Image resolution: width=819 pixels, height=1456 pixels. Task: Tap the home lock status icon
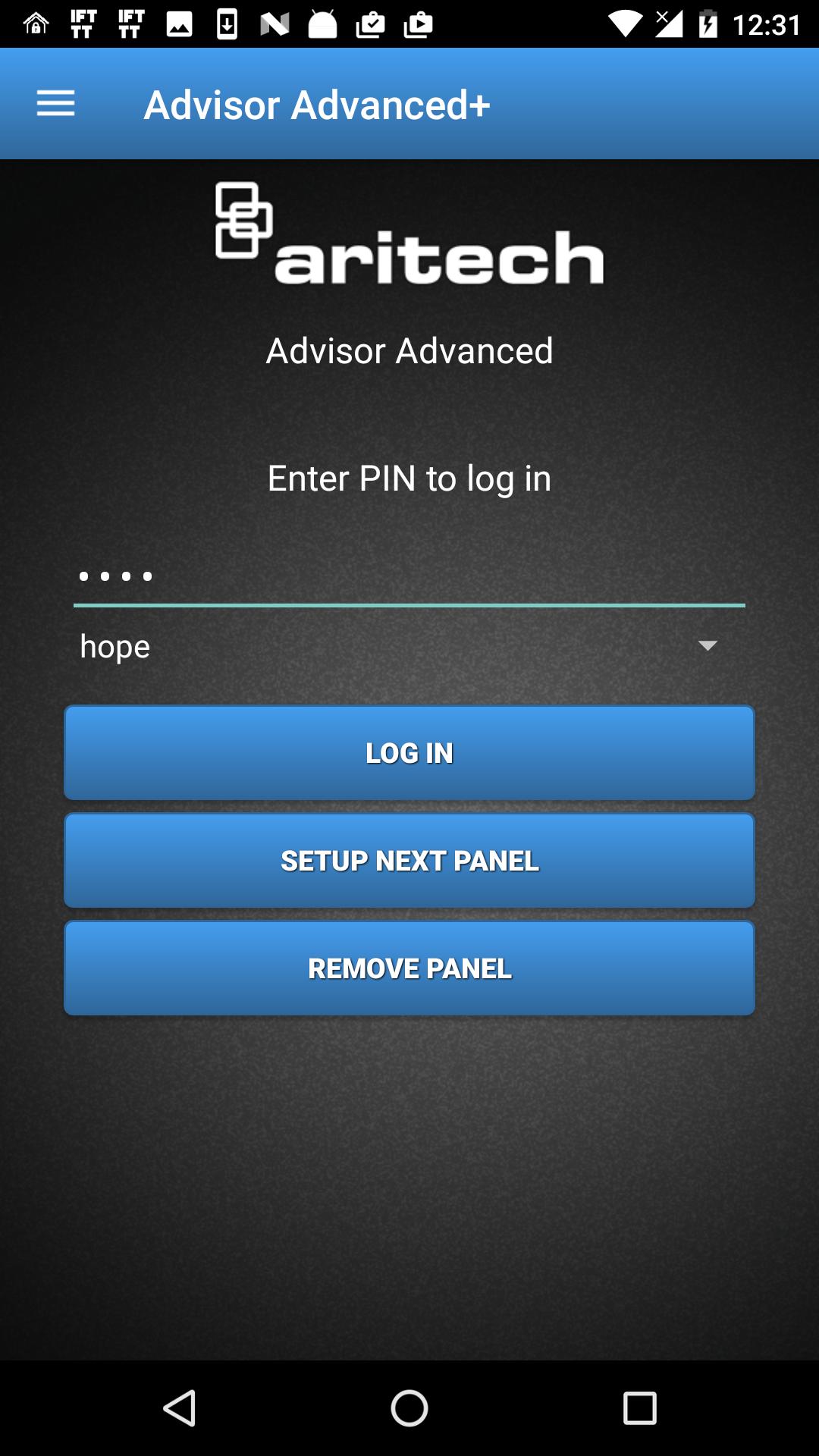point(35,22)
